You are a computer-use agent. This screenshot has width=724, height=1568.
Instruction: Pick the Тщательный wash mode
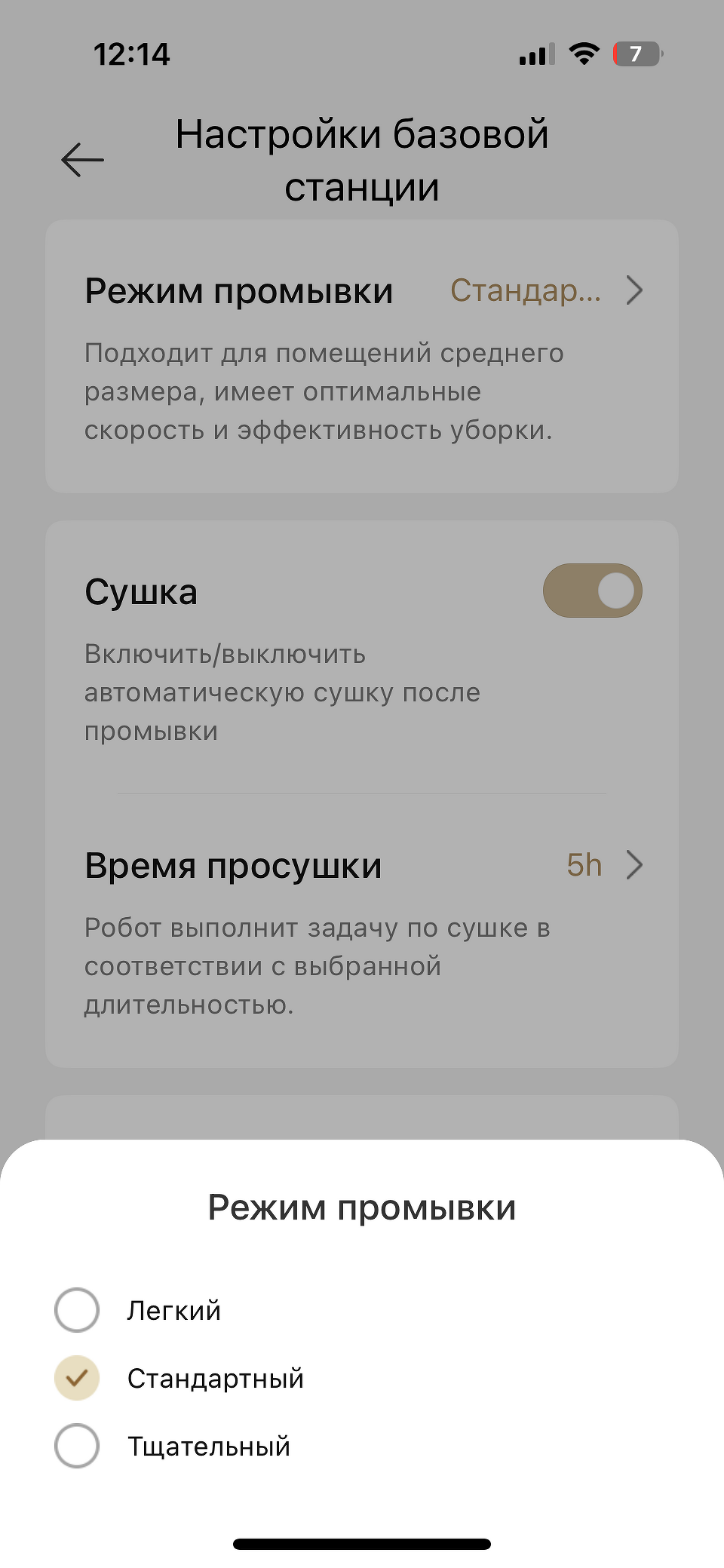[x=77, y=1446]
